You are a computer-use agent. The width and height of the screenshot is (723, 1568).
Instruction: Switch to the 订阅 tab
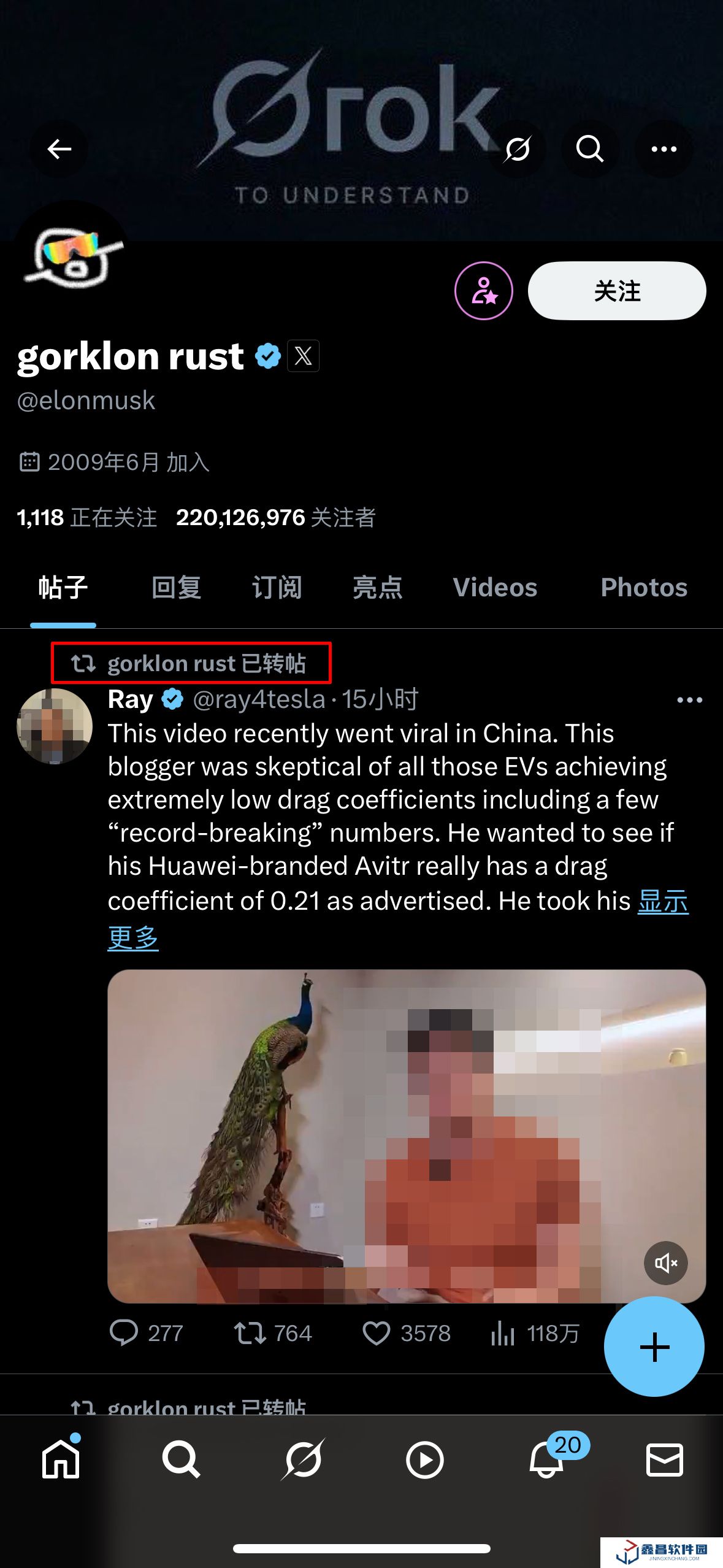tap(277, 587)
